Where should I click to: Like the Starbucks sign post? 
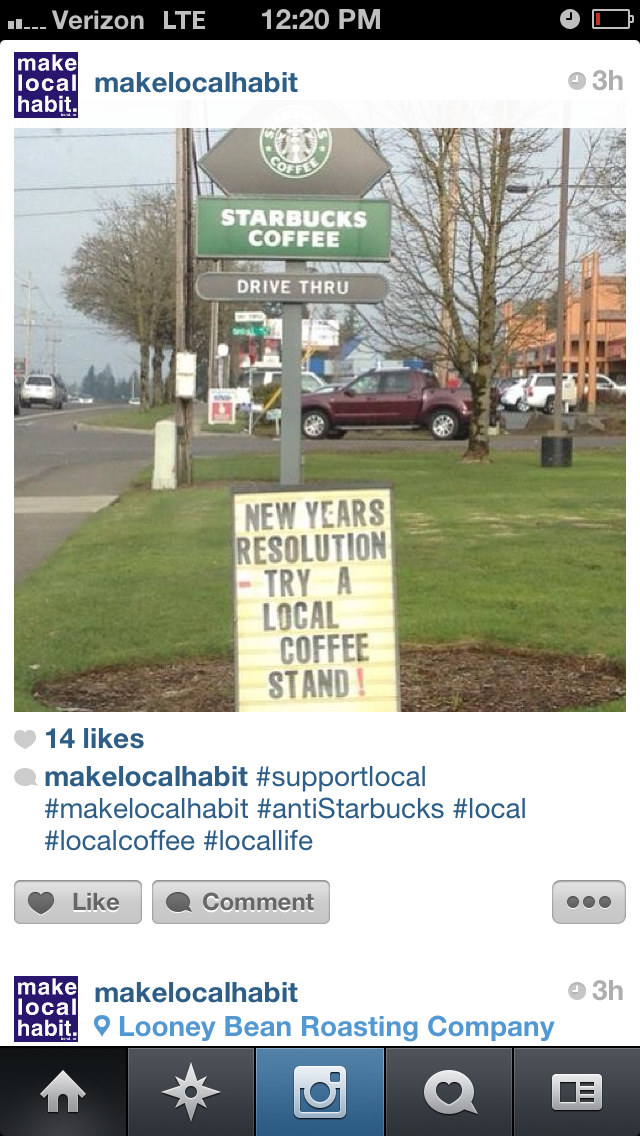[x=78, y=902]
